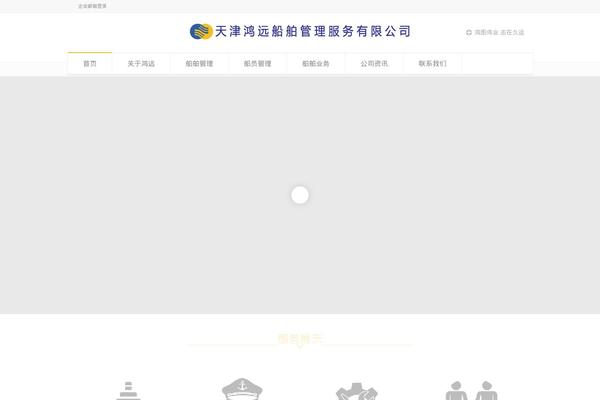Select 船舶管理 in the navigation bar
Image resolution: width=600 pixels, height=400 pixels.
[x=199, y=63]
